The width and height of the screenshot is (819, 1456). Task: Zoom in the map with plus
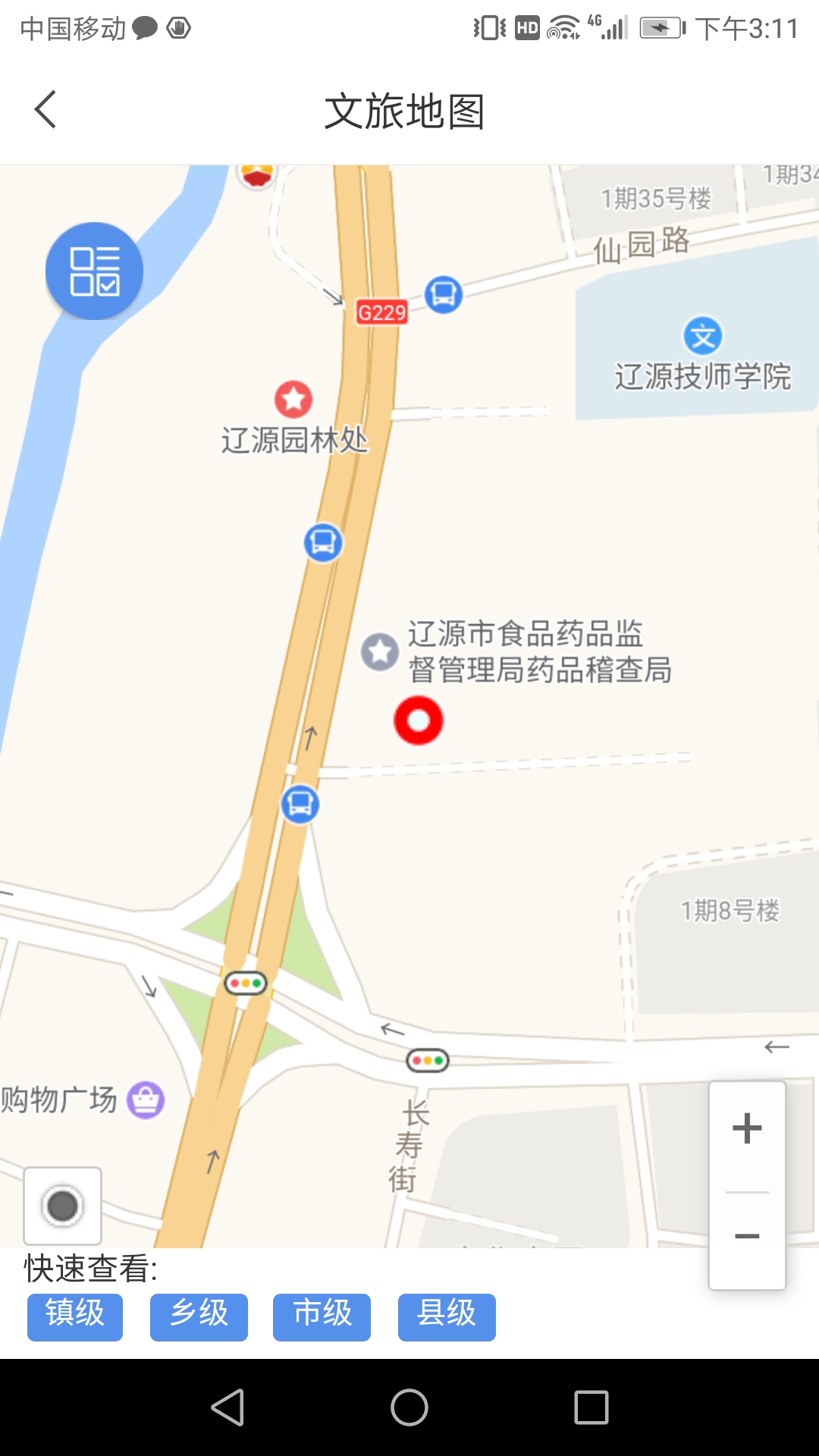tap(747, 1128)
